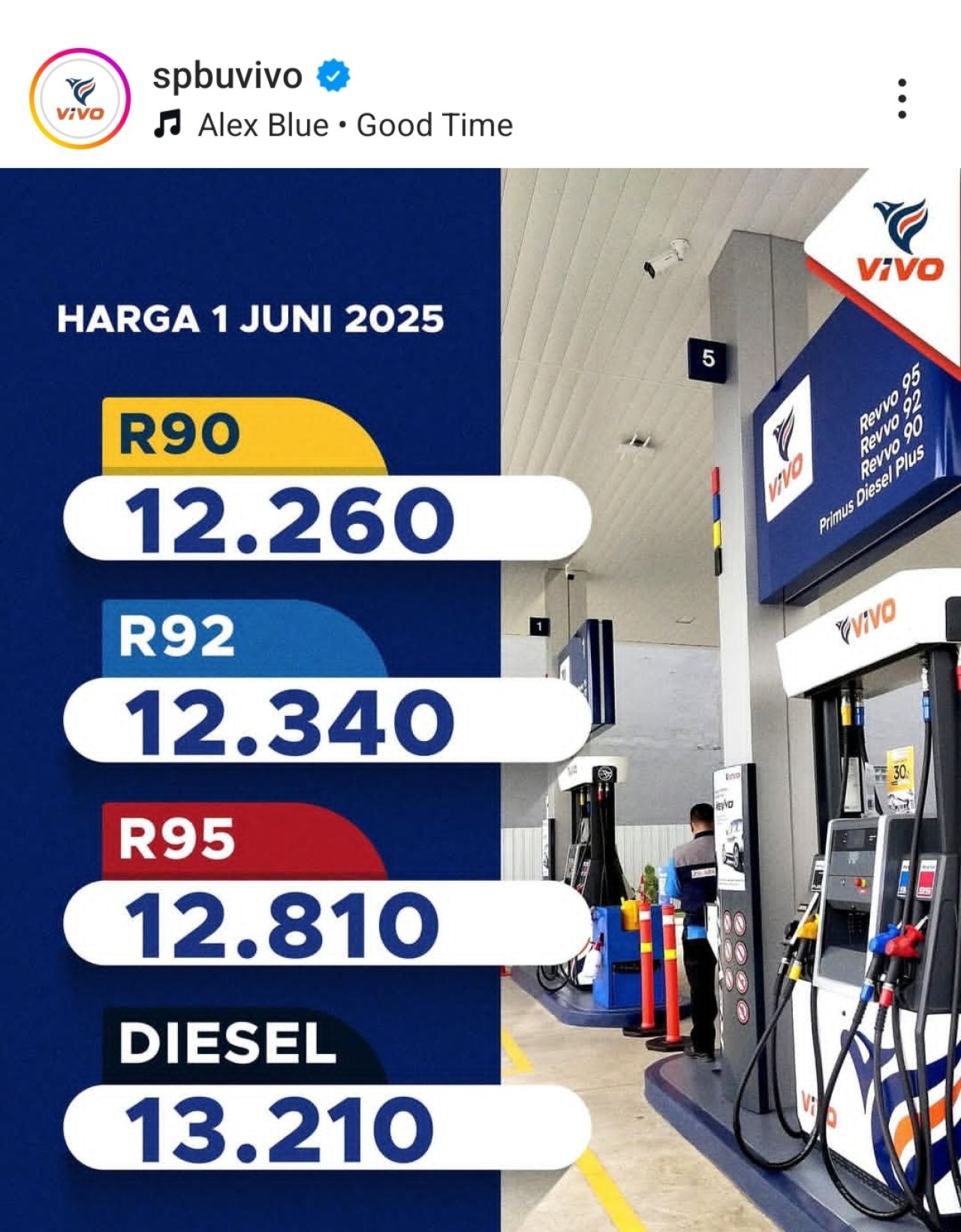Open the spbuvivo profile username
961x1232 pixels.
(227, 75)
